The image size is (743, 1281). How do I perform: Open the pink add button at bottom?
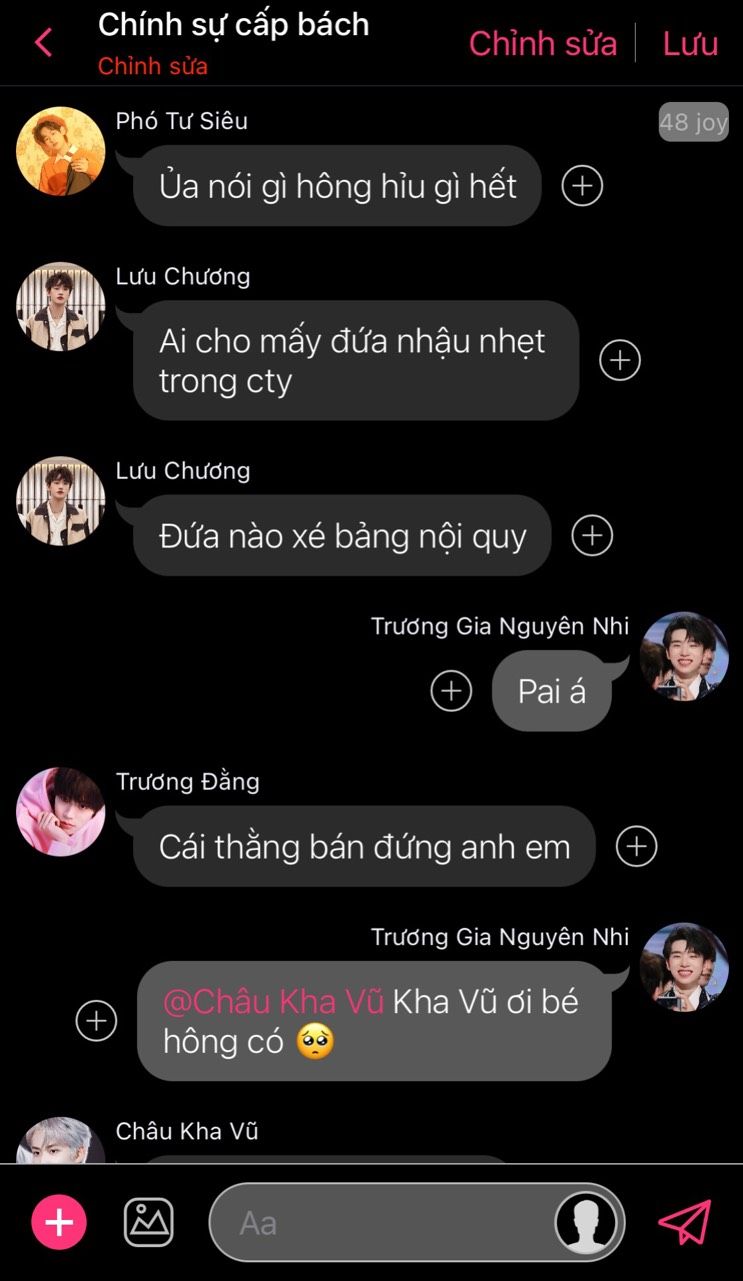pyautogui.click(x=59, y=1222)
